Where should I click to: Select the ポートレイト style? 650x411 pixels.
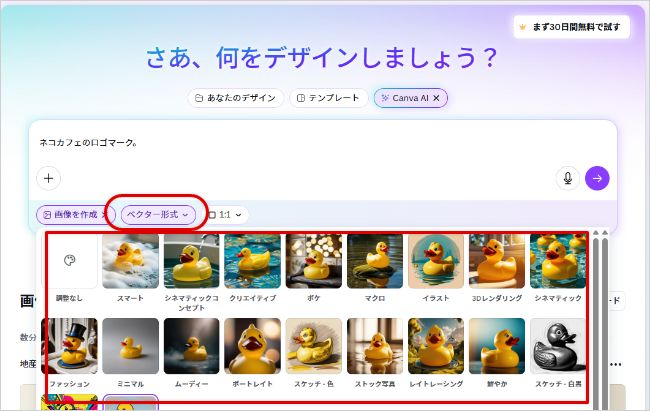click(252, 346)
